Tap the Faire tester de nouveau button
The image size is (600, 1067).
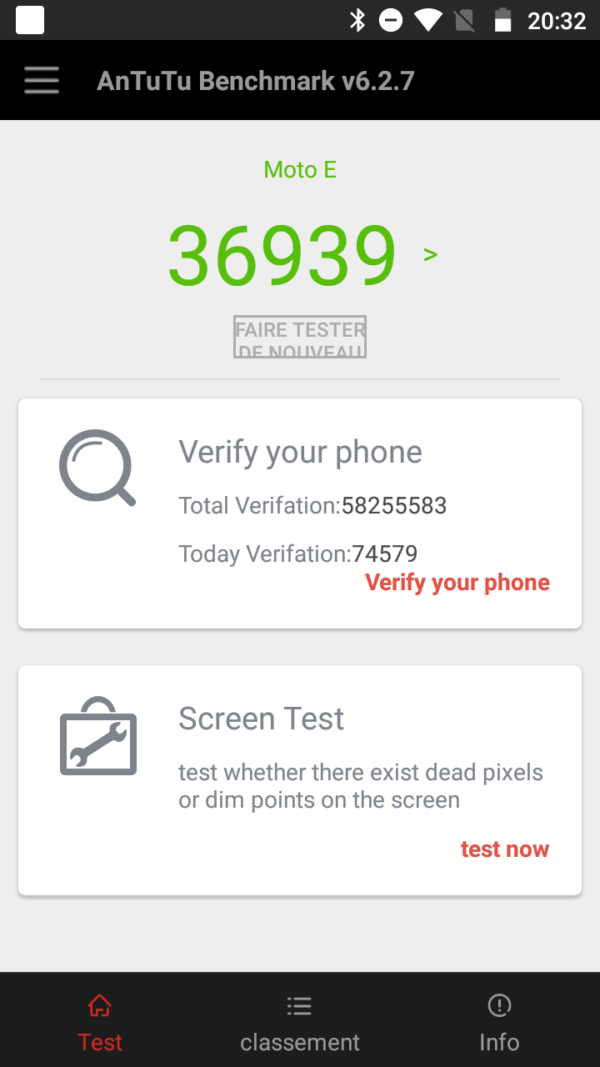point(300,338)
